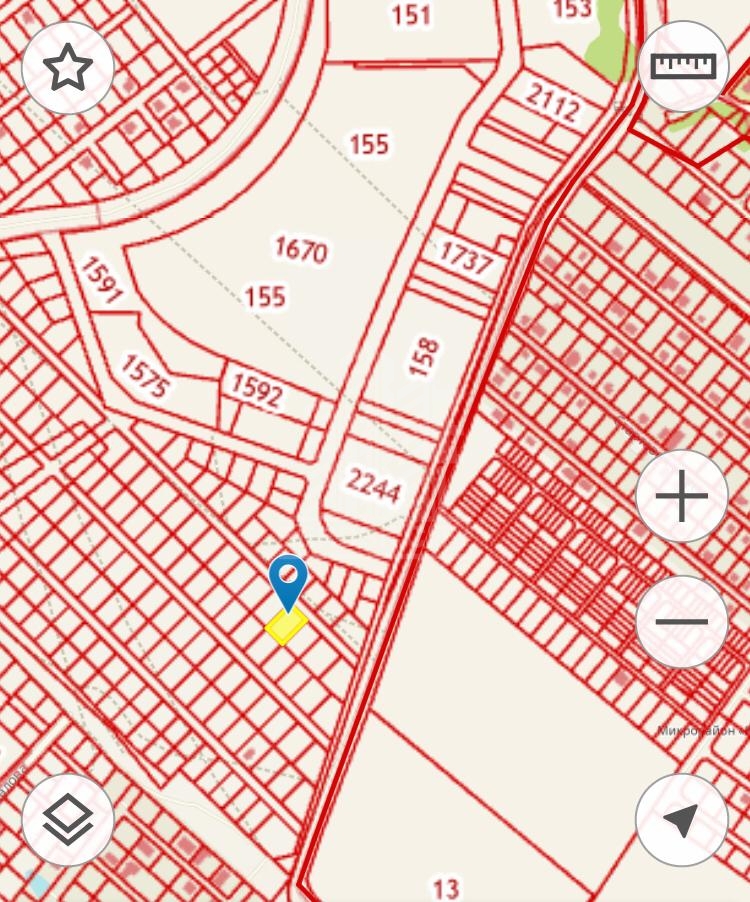This screenshot has height=902, width=750.
Task: Zoom out with the minus button
Action: point(682,623)
